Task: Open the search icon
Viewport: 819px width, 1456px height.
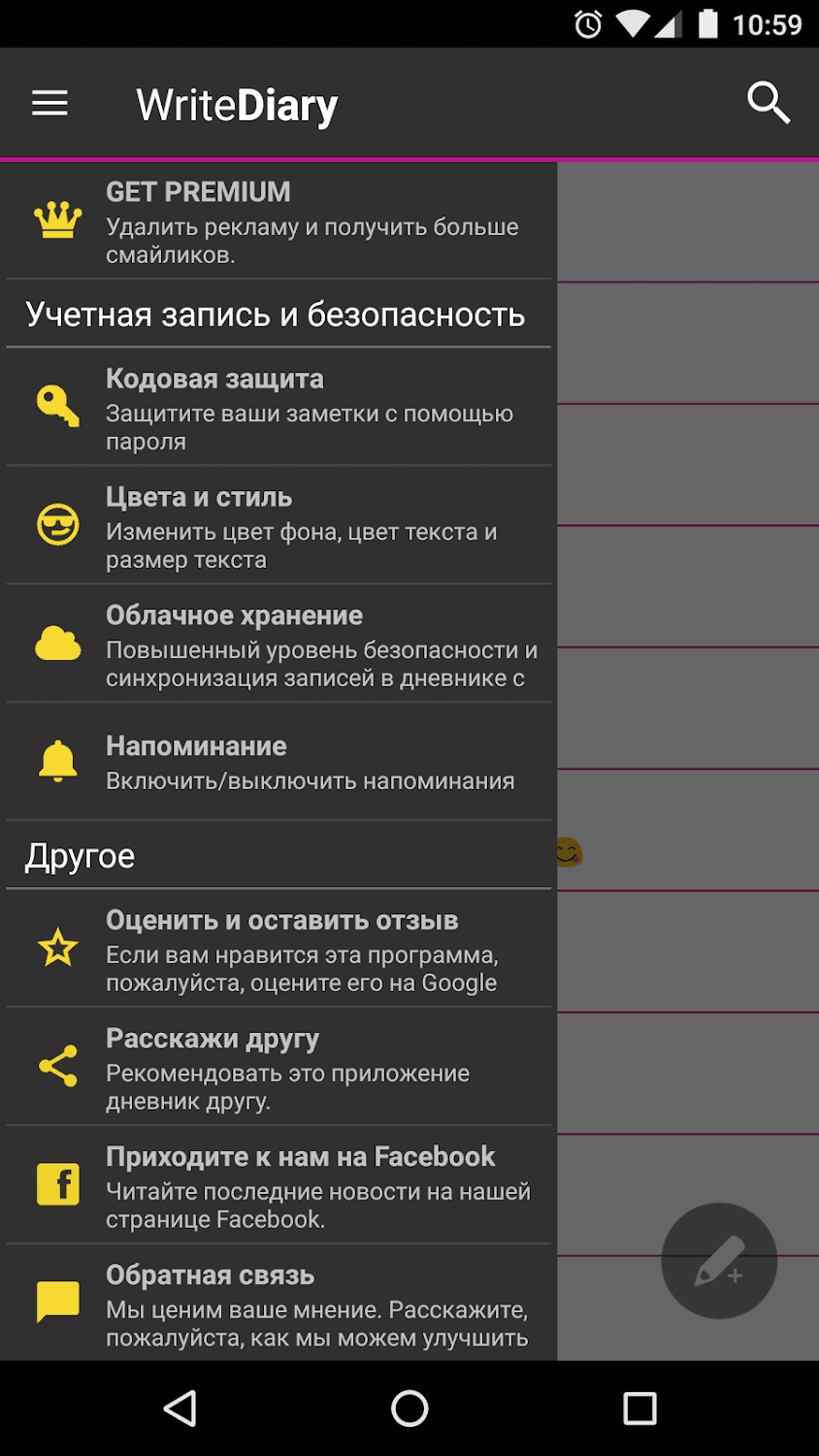Action: pyautogui.click(x=768, y=103)
